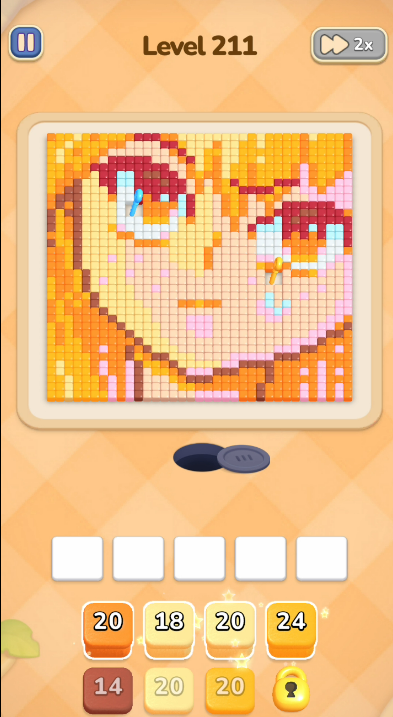Viewport: 393px width, 717px height.
Task: Pause the game
Action: (26, 43)
